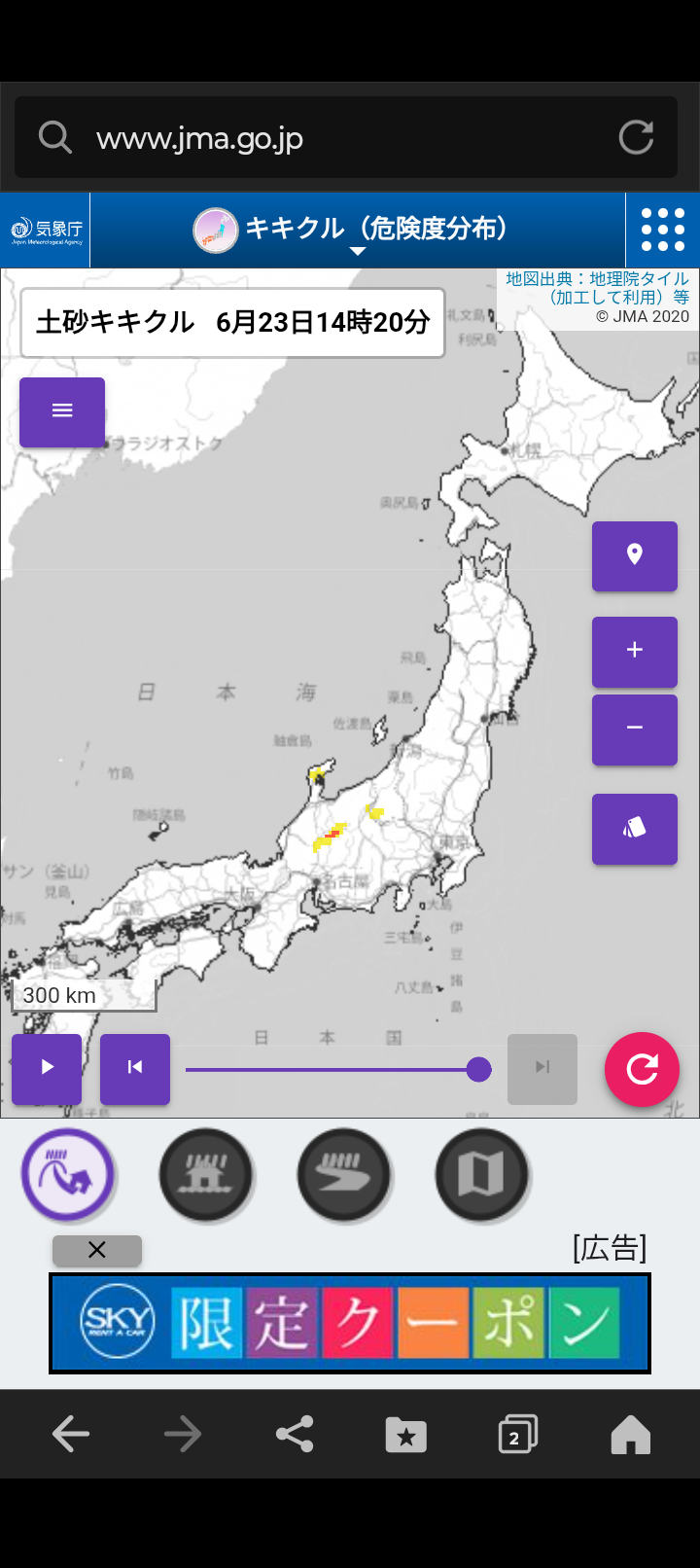Dismiss the ad with the X
The image size is (700, 1568).
coord(97,1250)
